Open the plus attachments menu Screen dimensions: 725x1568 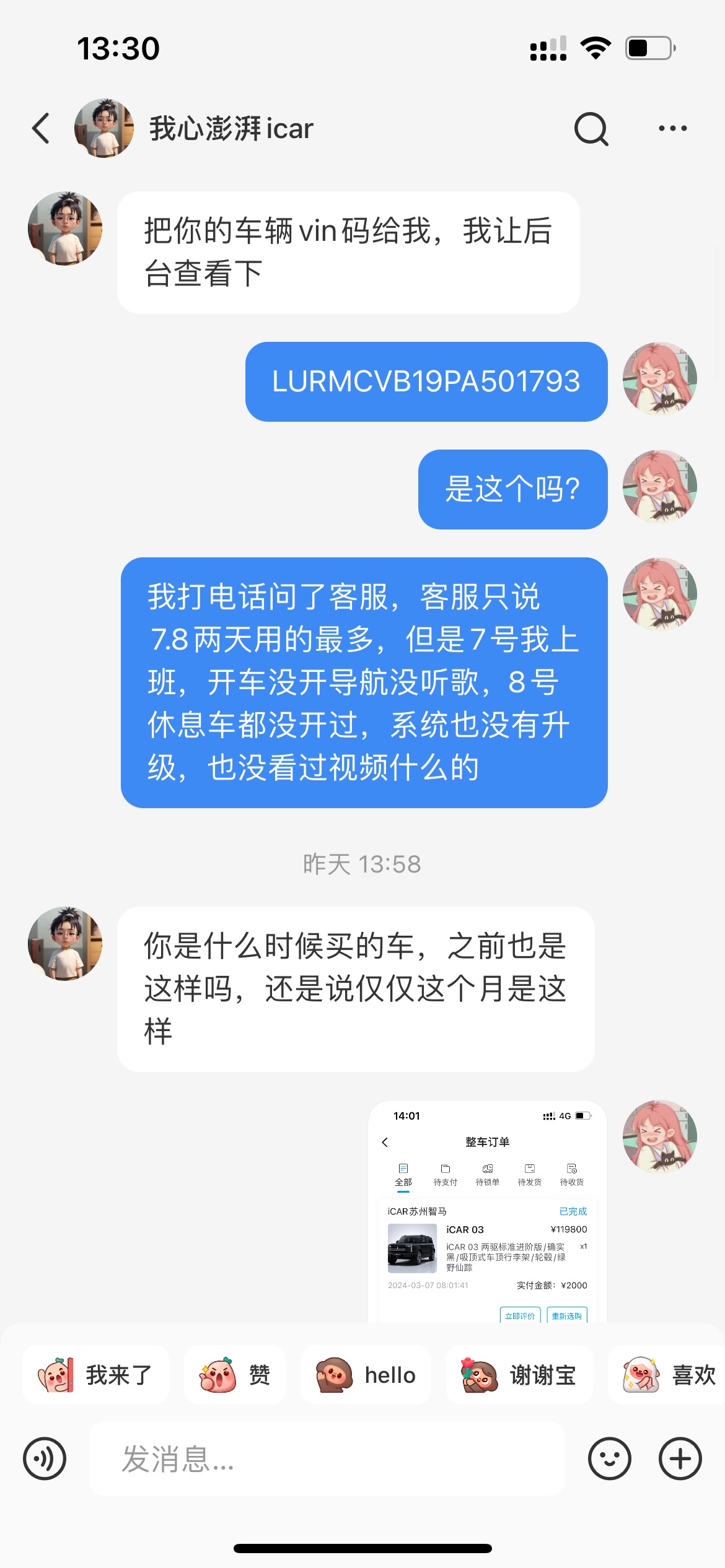[x=680, y=1459]
